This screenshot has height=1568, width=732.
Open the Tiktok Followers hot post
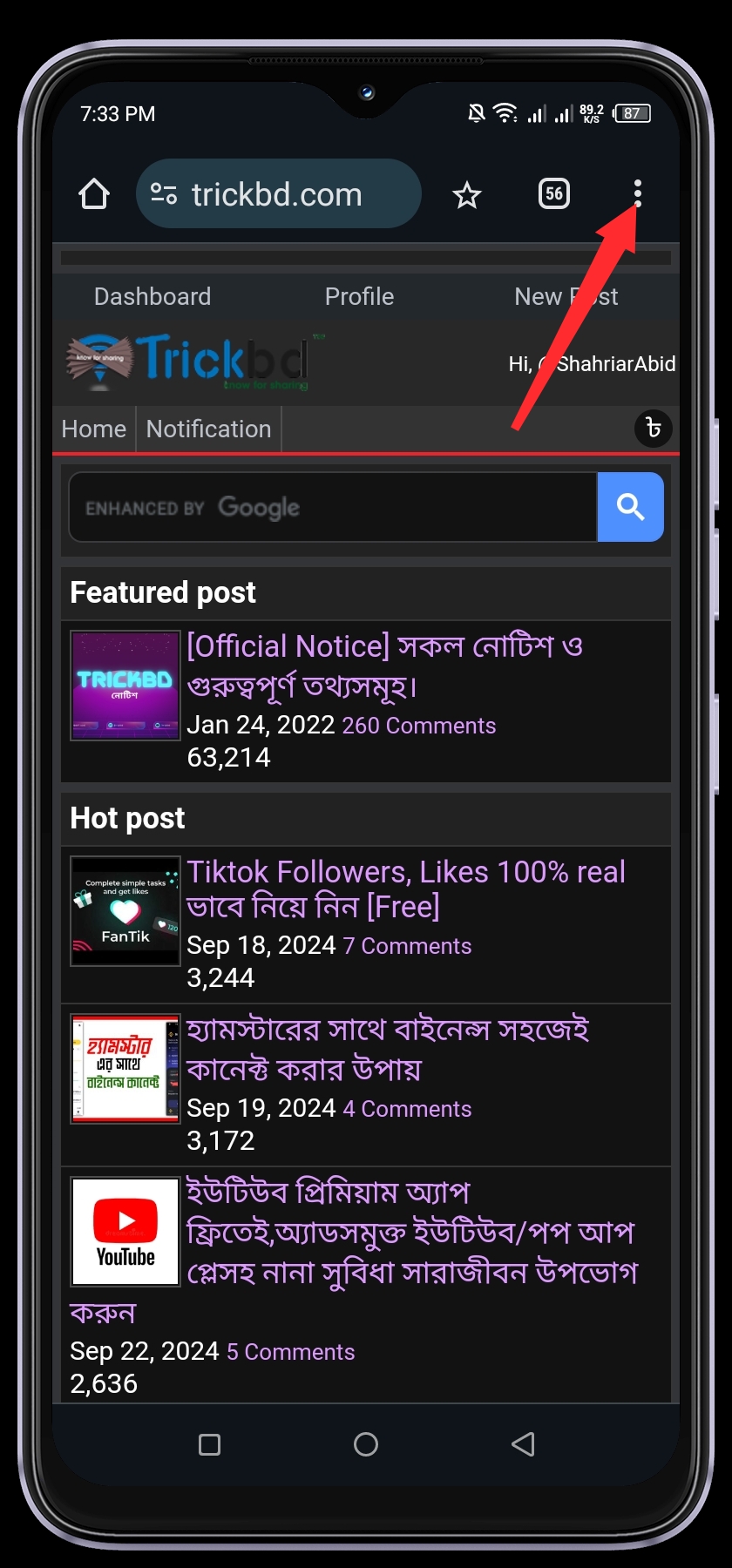405,889
